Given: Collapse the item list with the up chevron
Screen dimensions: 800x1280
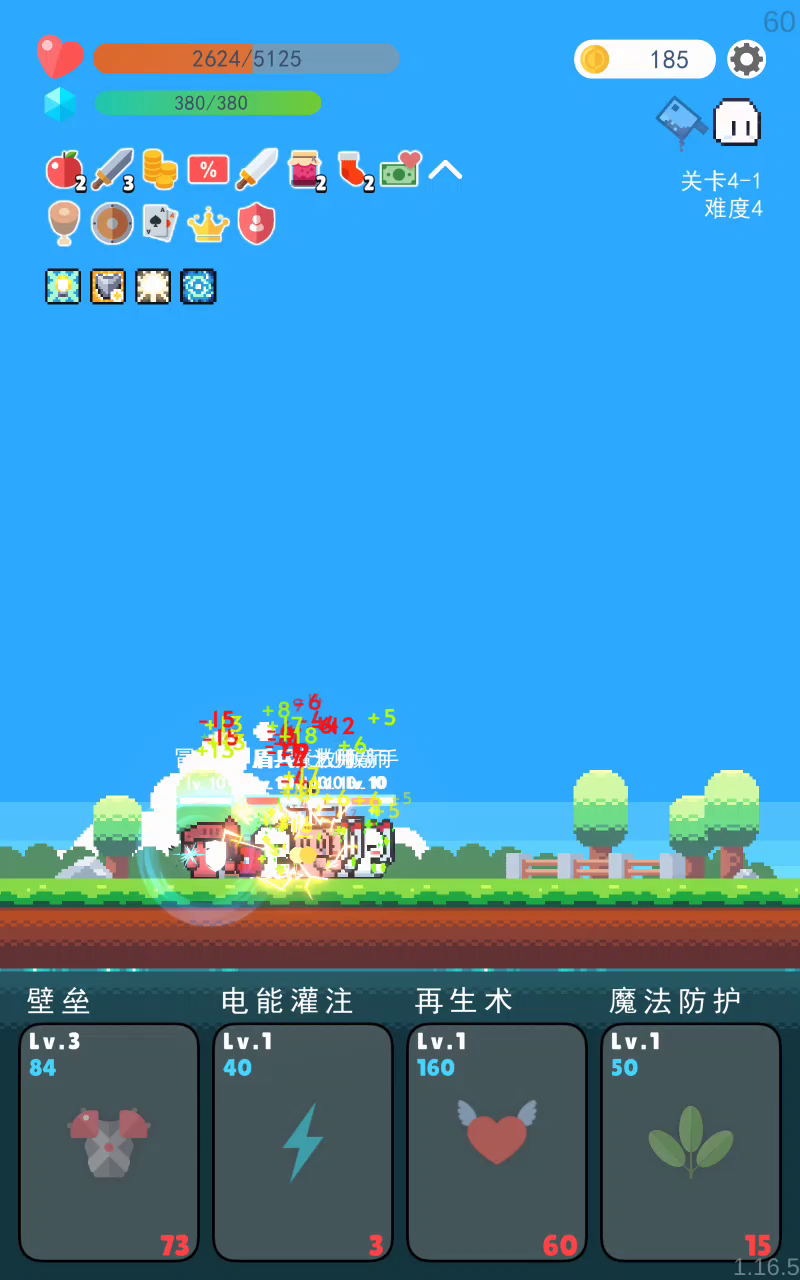Looking at the screenshot, I should point(445,171).
